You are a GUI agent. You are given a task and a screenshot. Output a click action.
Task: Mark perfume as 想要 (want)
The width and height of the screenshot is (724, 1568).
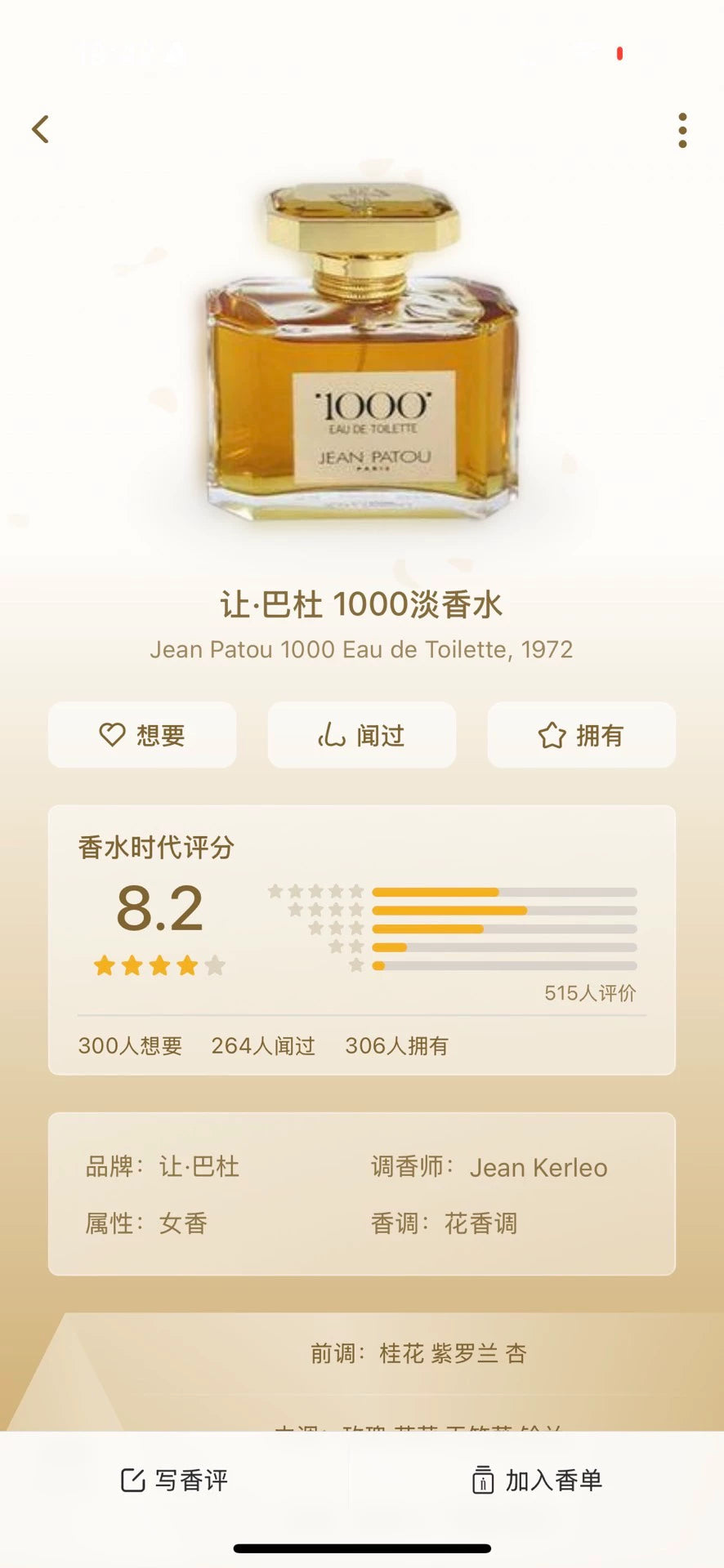(142, 735)
